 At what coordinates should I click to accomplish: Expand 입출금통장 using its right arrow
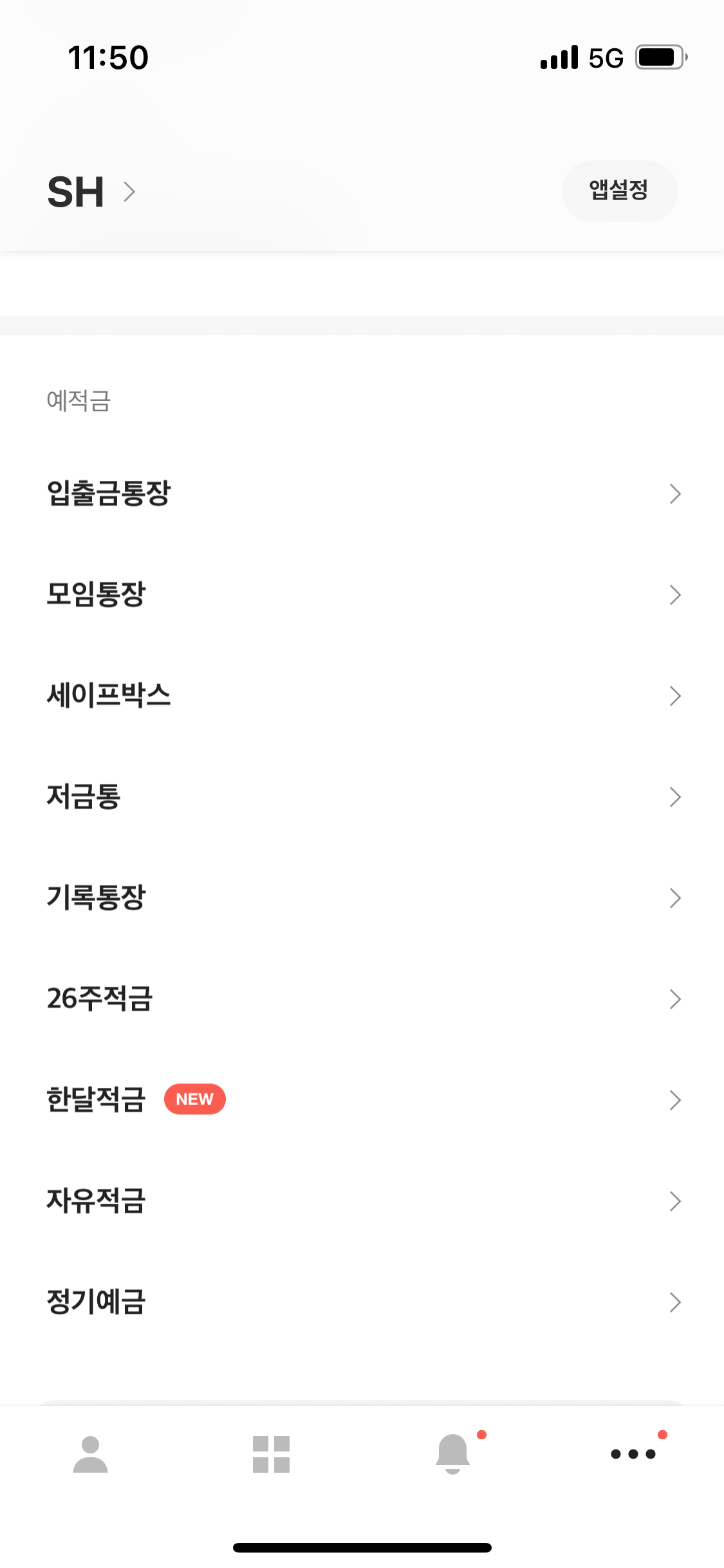point(675,494)
